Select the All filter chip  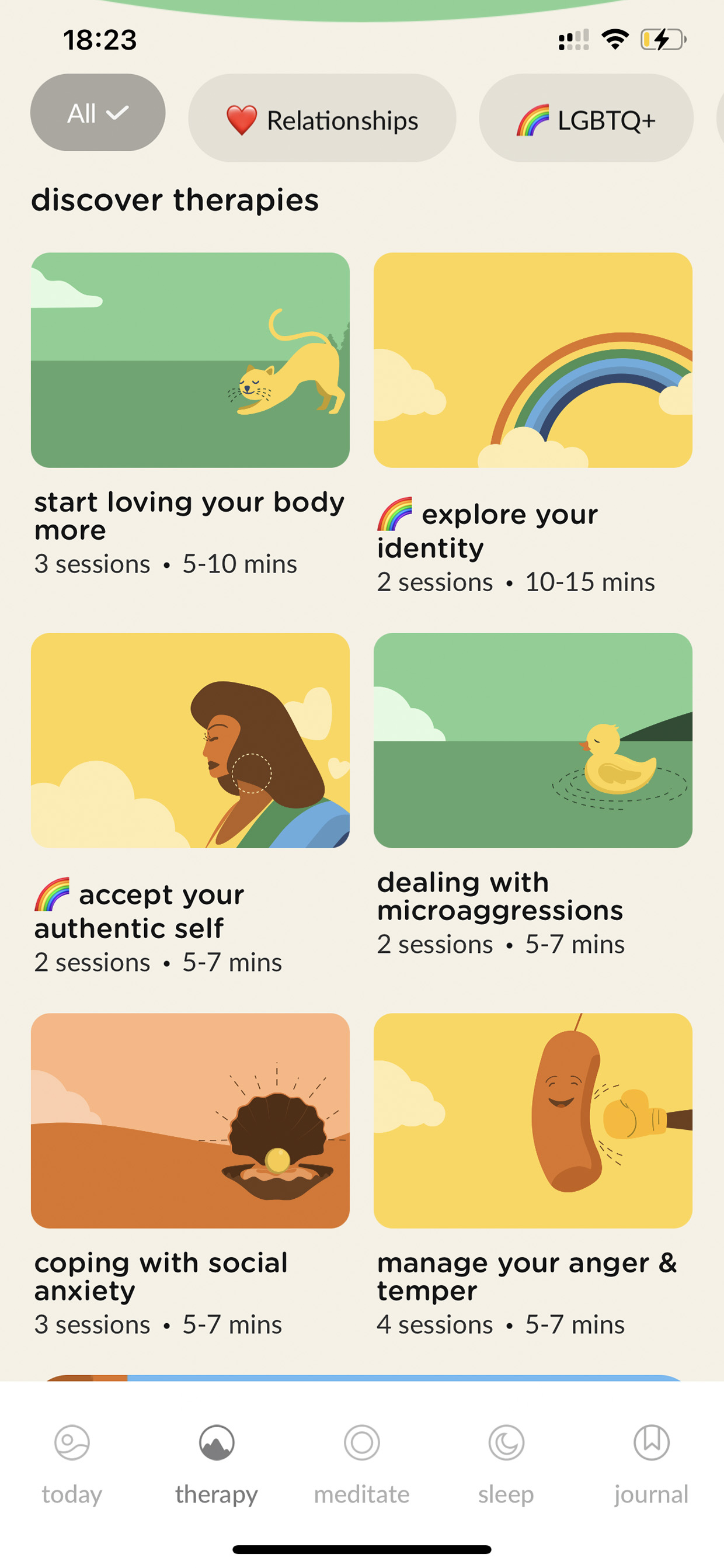click(98, 113)
